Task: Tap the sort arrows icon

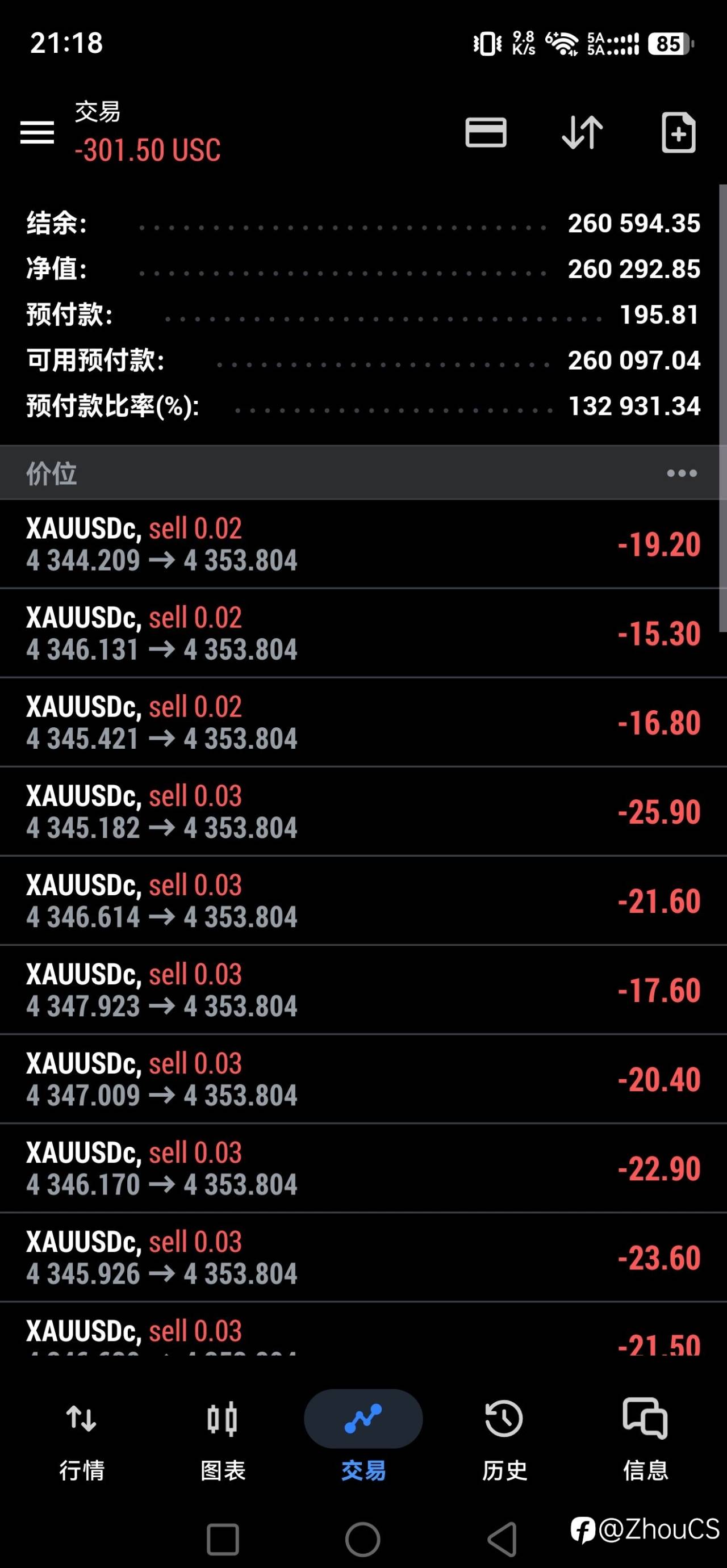Action: coord(582,132)
